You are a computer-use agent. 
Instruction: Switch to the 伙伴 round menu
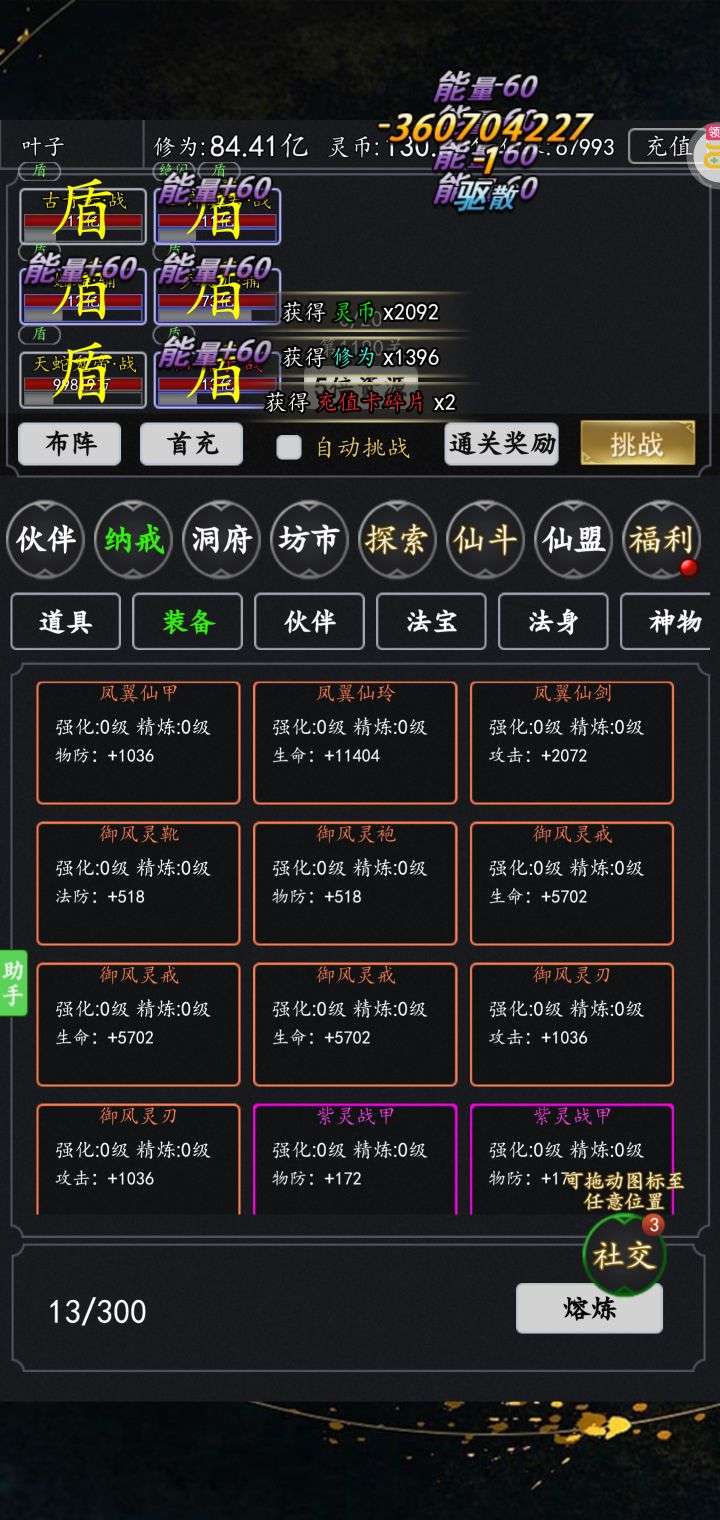[x=45, y=540]
